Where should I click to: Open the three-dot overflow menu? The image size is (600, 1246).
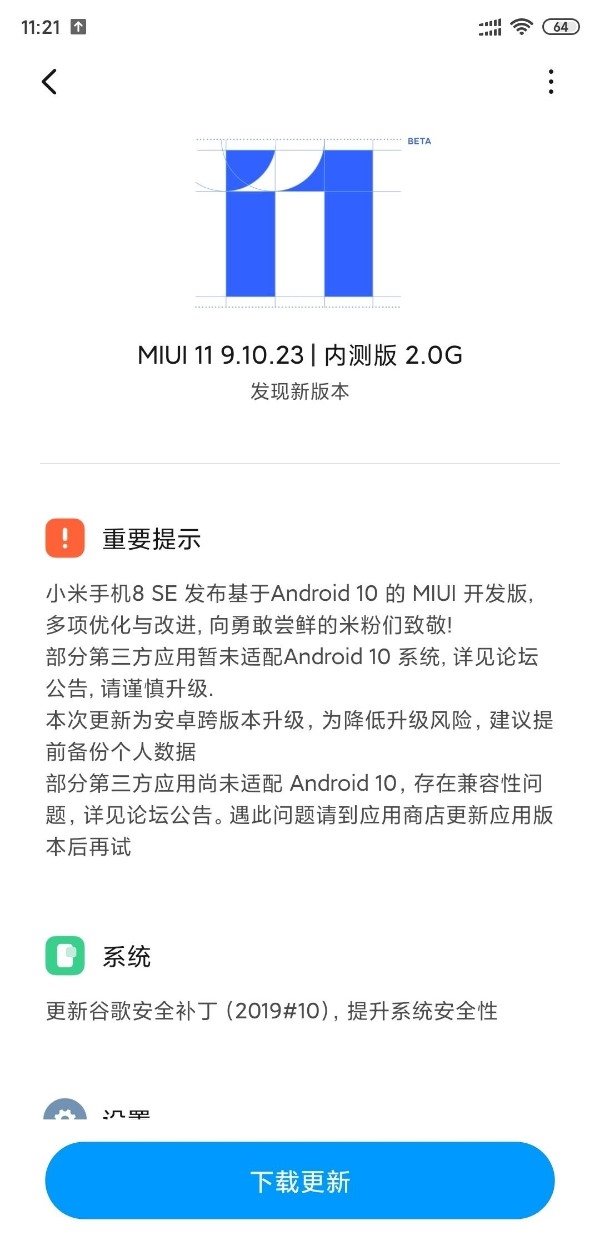pyautogui.click(x=551, y=81)
